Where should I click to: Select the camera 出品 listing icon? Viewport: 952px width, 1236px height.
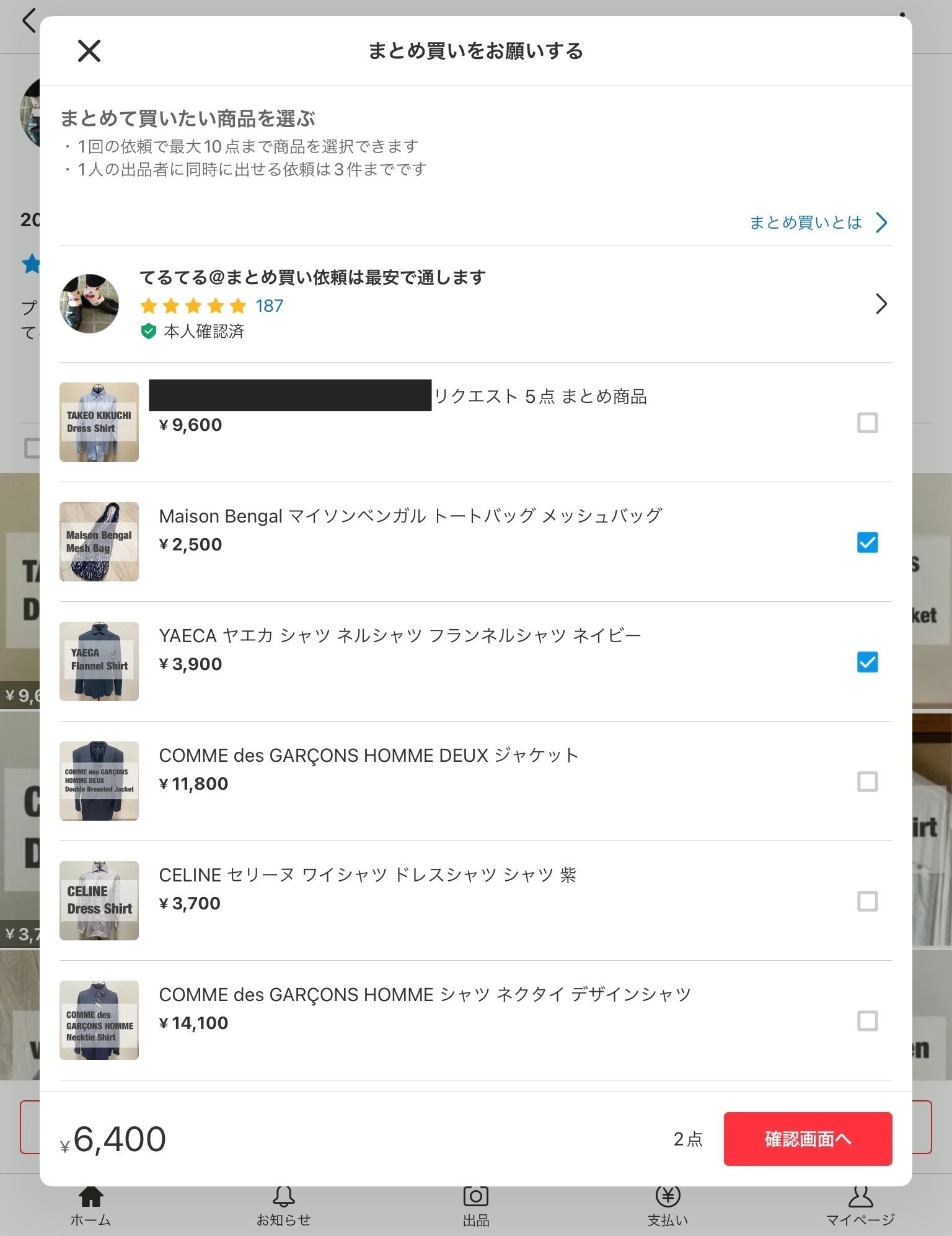tap(476, 1195)
